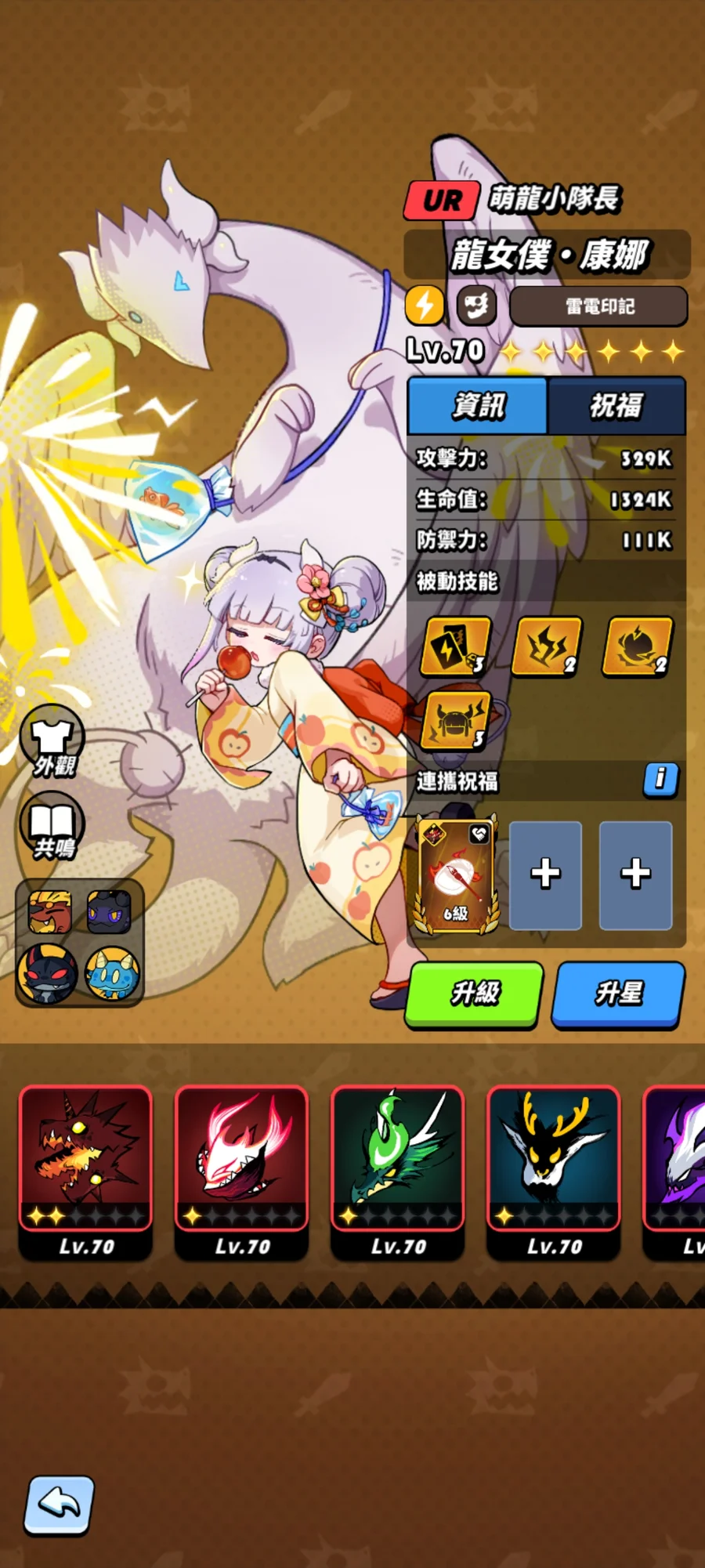This screenshot has height=1568, width=705.
Task: Open the four-monster team panel
Action: [x=79, y=943]
